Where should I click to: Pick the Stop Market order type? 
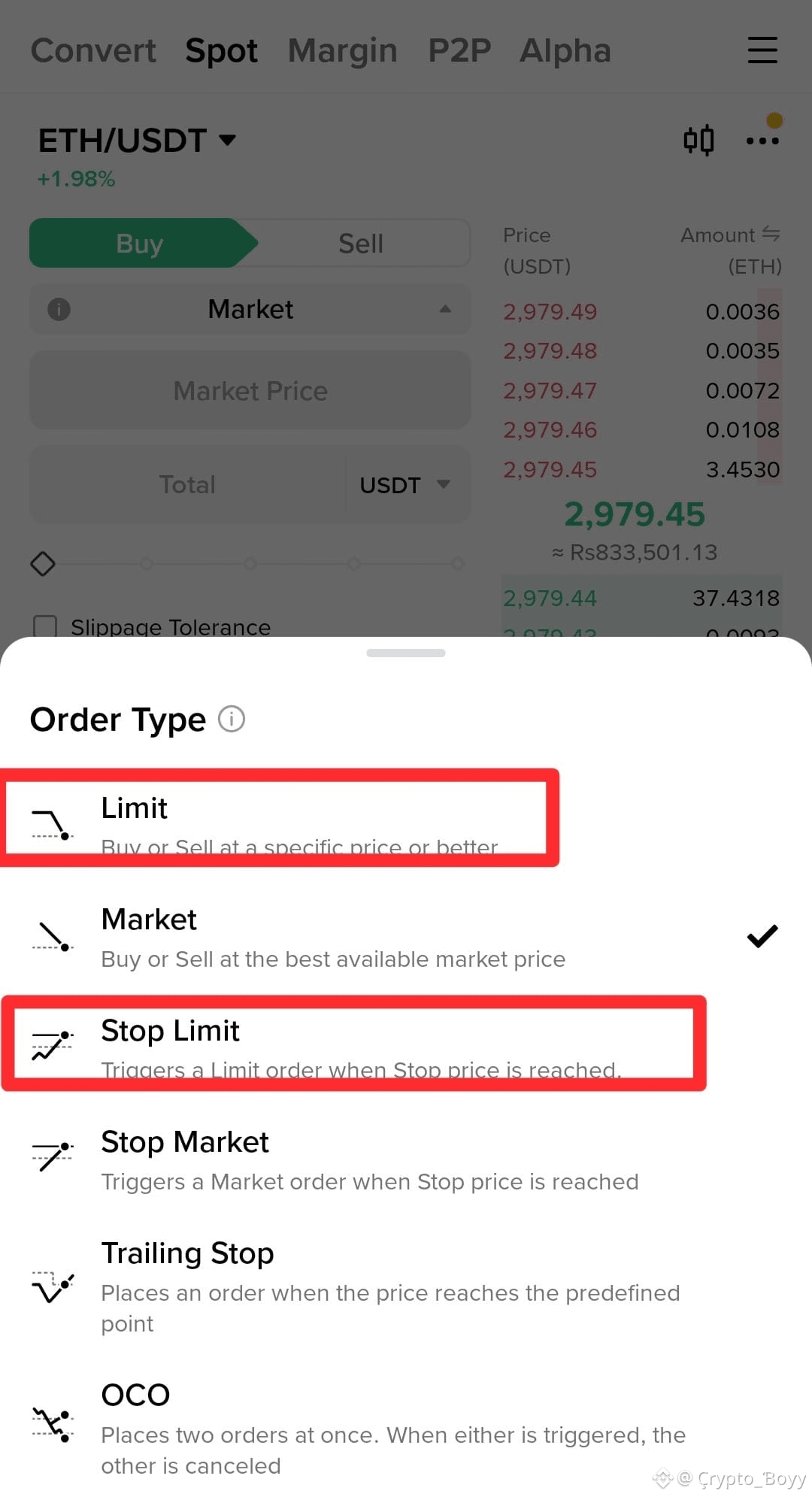(368, 1159)
